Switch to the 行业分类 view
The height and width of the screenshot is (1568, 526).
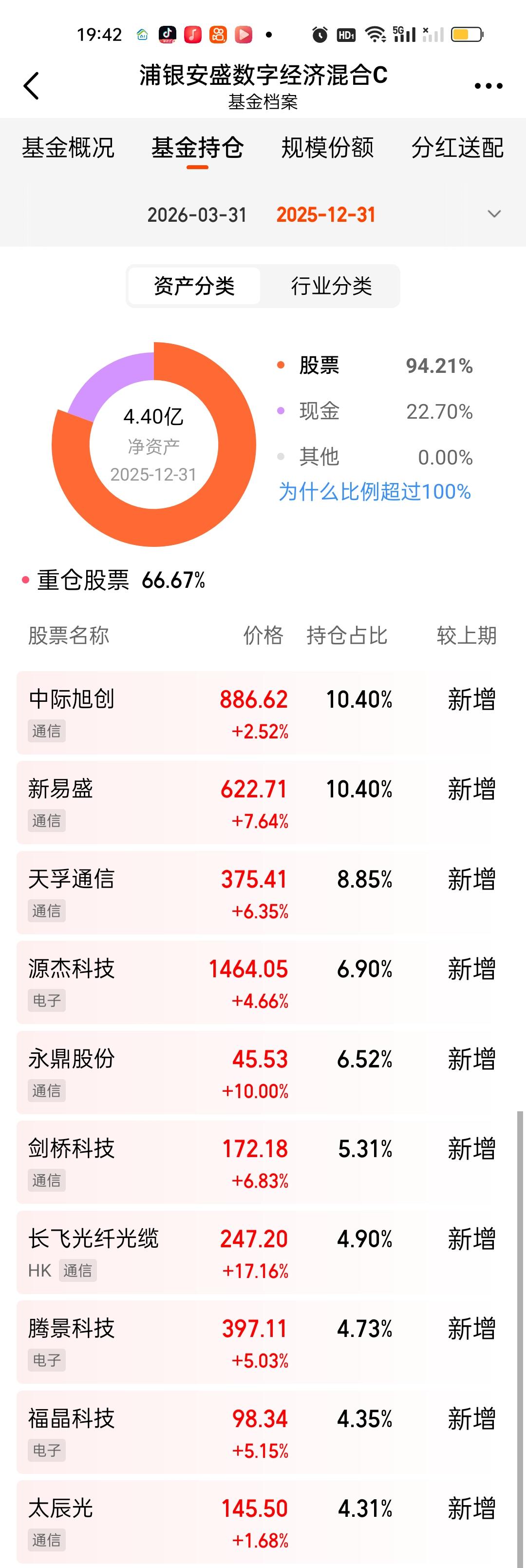pyautogui.click(x=332, y=286)
